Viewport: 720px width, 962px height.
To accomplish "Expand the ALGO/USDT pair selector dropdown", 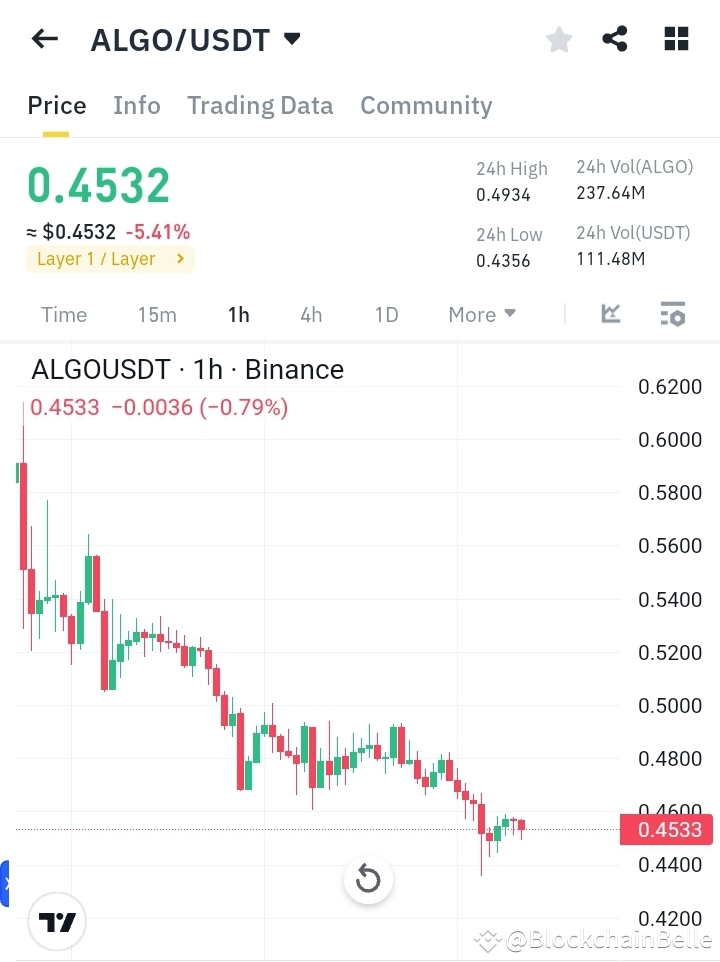I will click(x=290, y=38).
